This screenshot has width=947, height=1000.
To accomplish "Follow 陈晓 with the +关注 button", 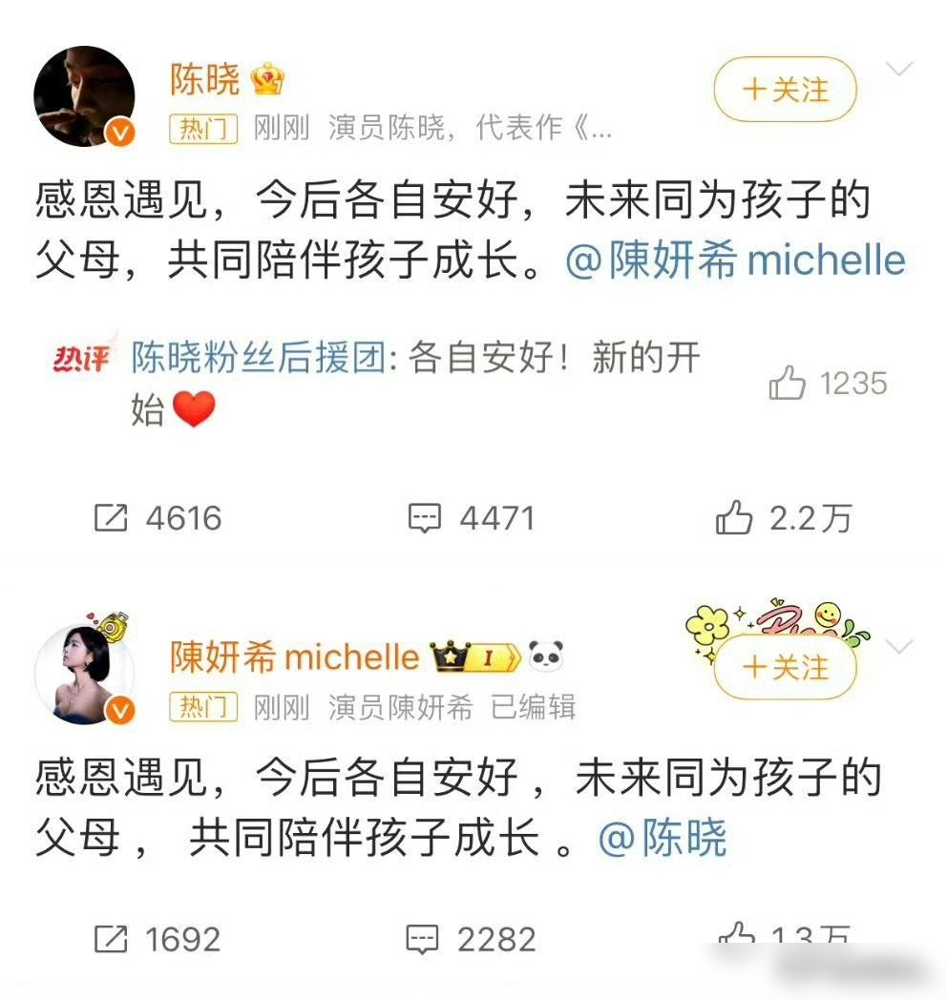I will point(784,89).
